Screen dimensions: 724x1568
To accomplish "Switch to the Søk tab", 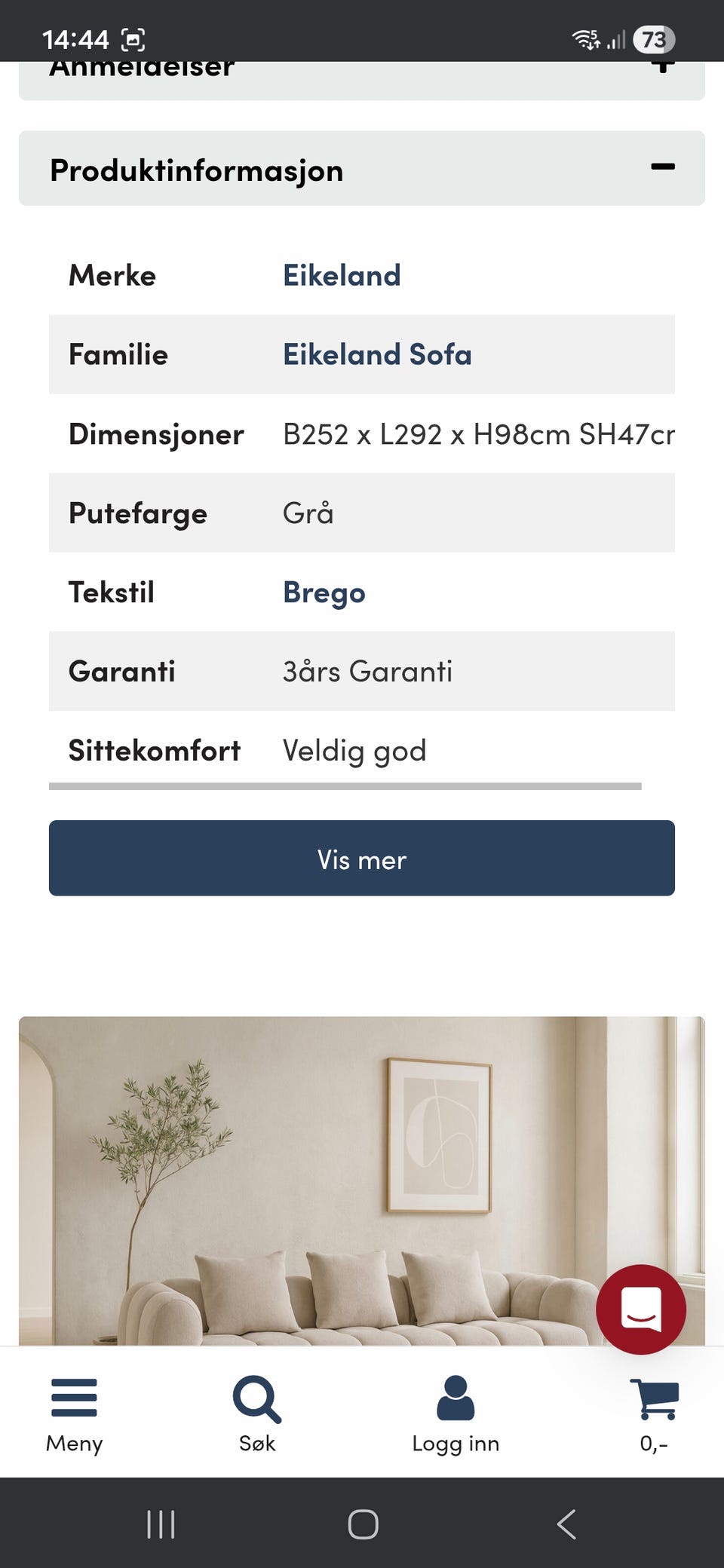I will pos(256,1417).
